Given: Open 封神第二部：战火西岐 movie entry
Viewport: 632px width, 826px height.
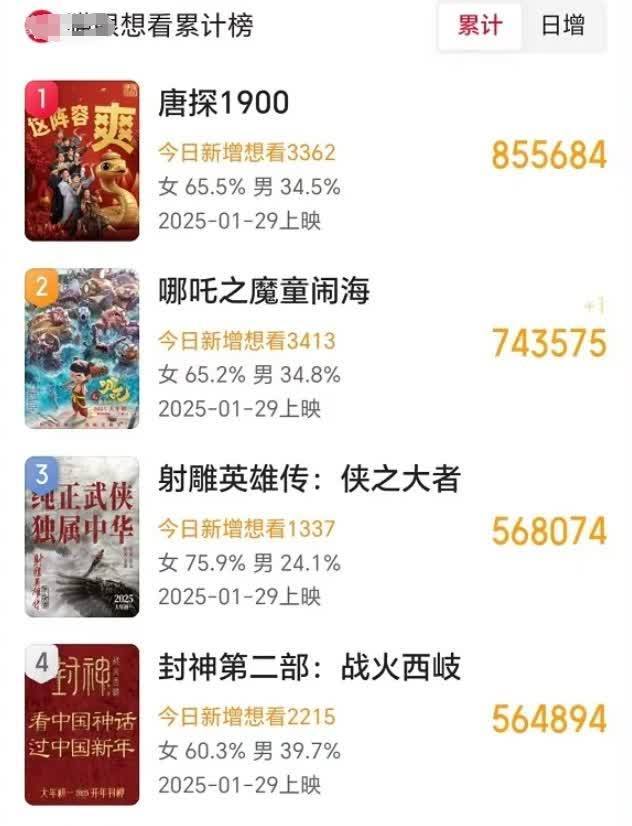Looking at the screenshot, I should coord(309,667).
